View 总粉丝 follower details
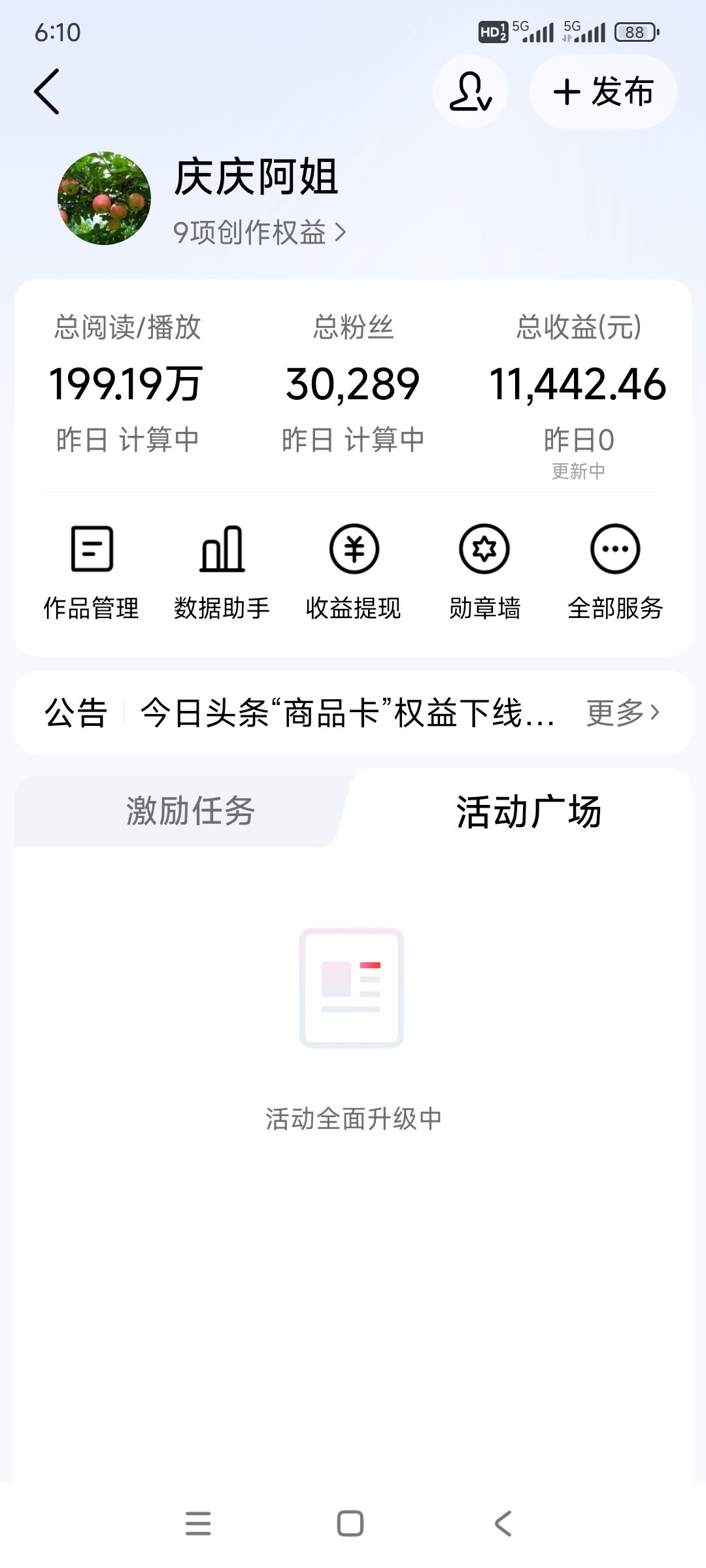706x1568 pixels. (x=353, y=384)
